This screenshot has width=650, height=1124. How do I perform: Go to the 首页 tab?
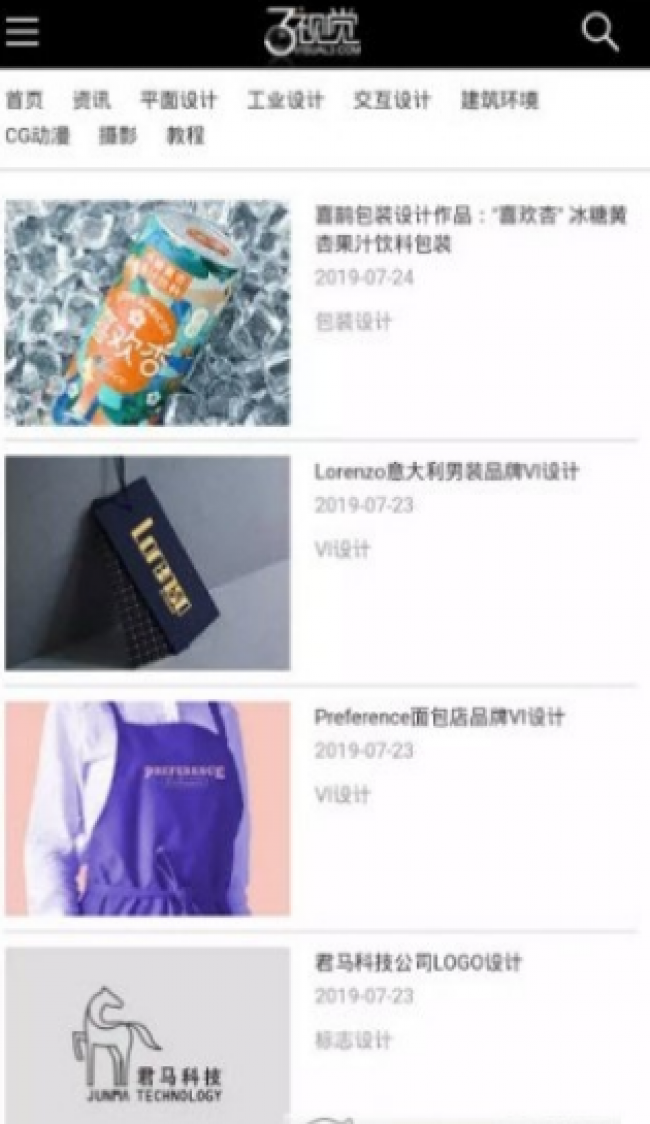(24, 100)
